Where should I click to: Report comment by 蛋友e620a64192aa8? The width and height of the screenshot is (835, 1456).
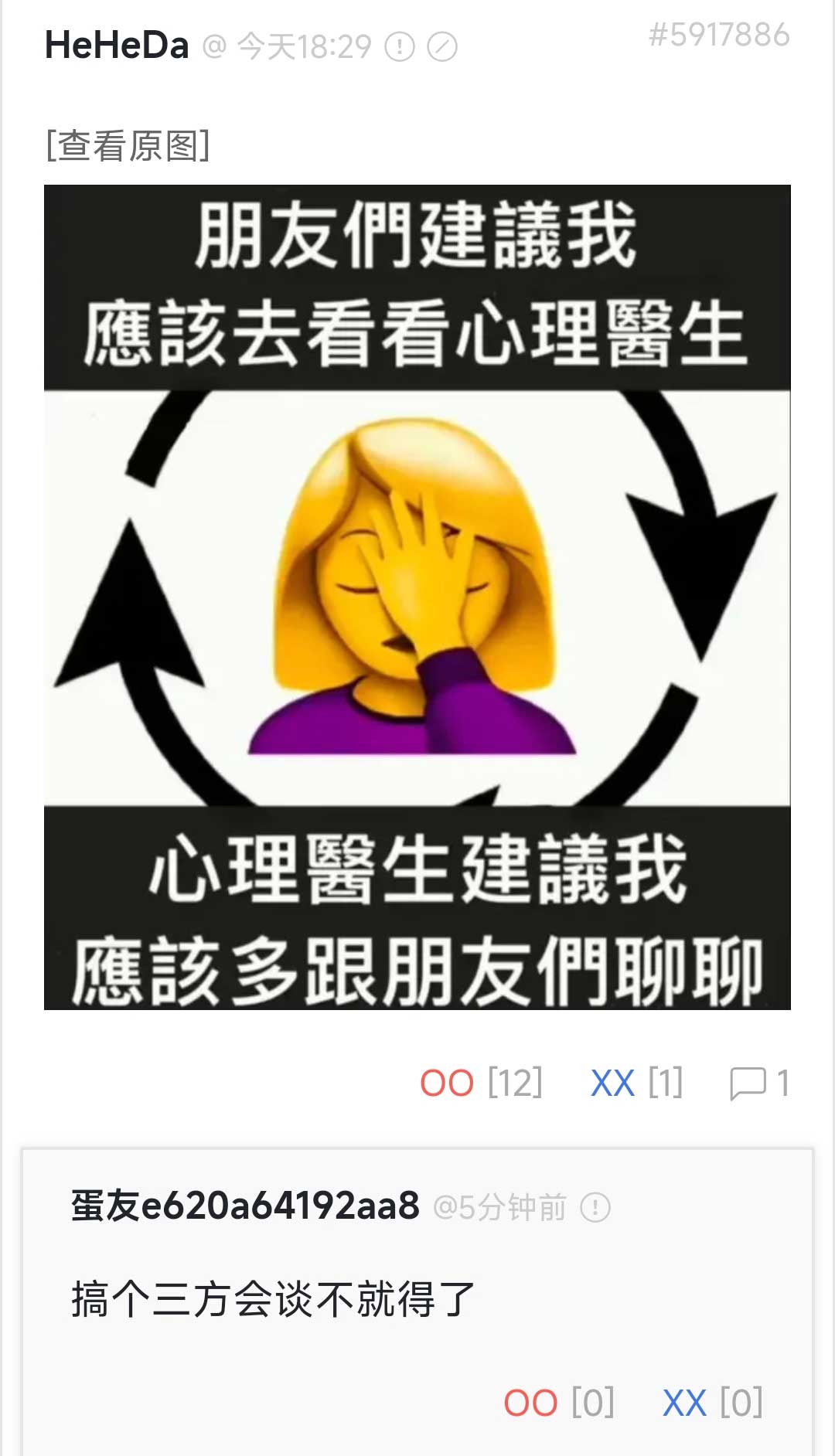[x=595, y=1207]
